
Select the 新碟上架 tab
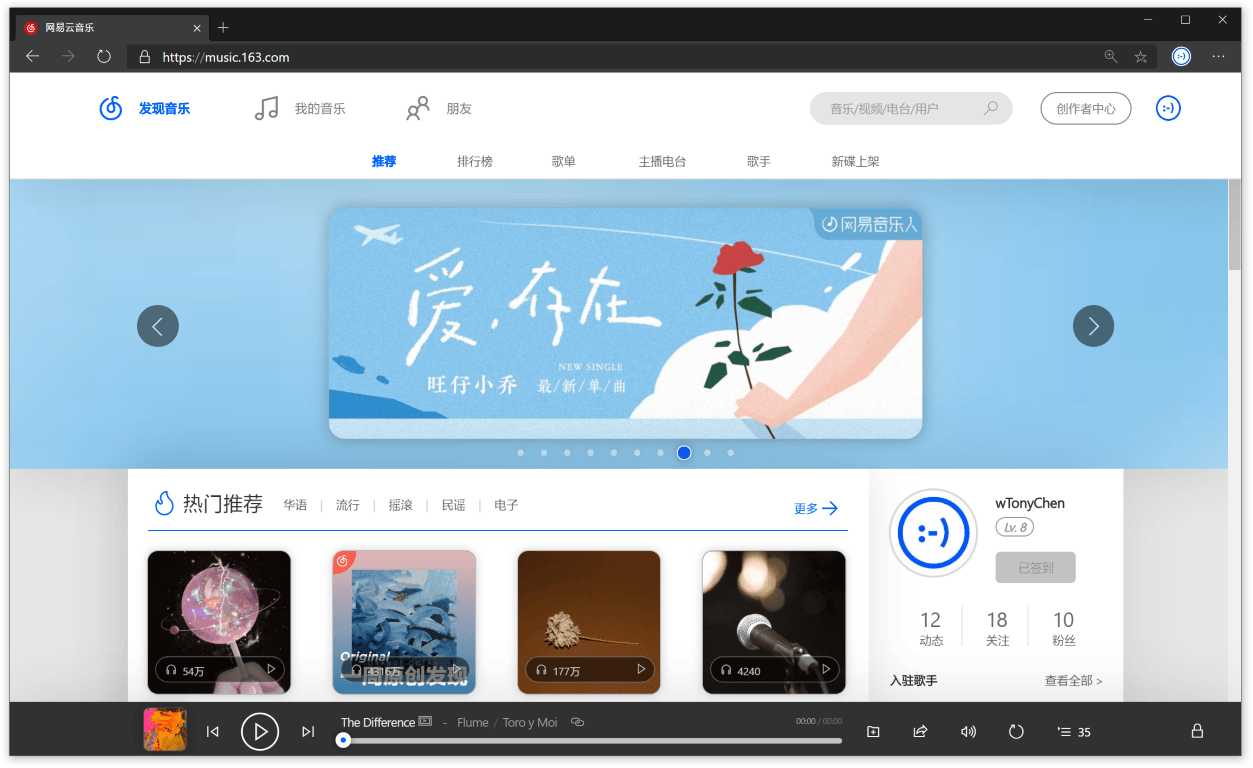(855, 161)
